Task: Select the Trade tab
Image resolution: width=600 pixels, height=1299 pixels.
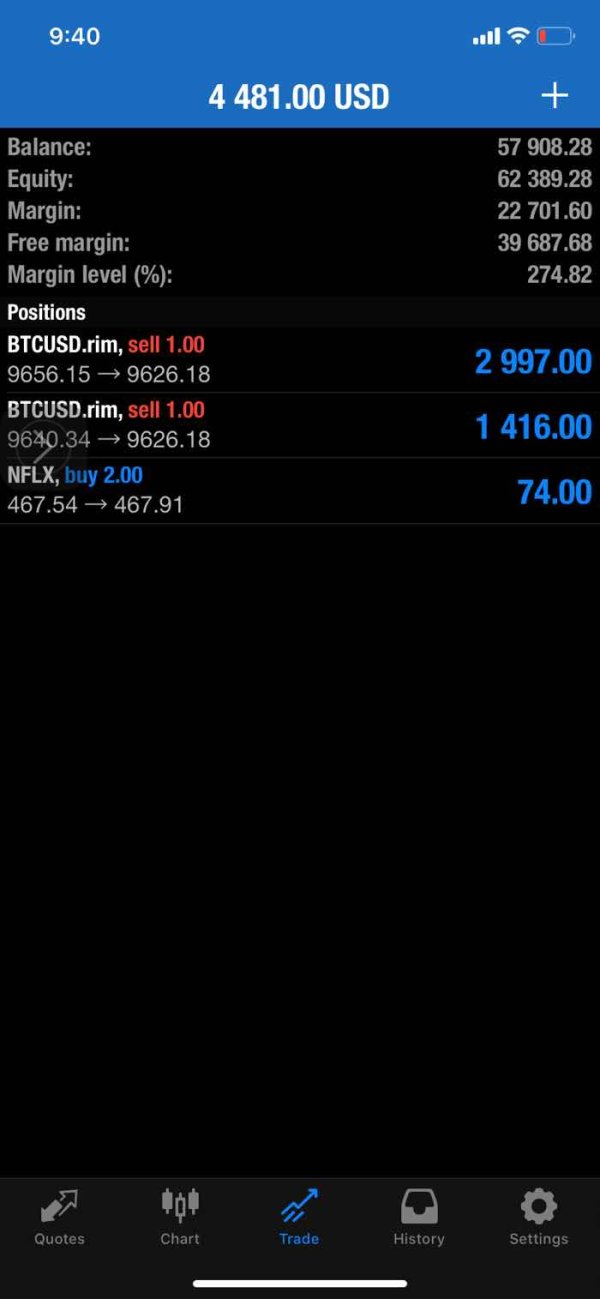Action: point(299,1217)
